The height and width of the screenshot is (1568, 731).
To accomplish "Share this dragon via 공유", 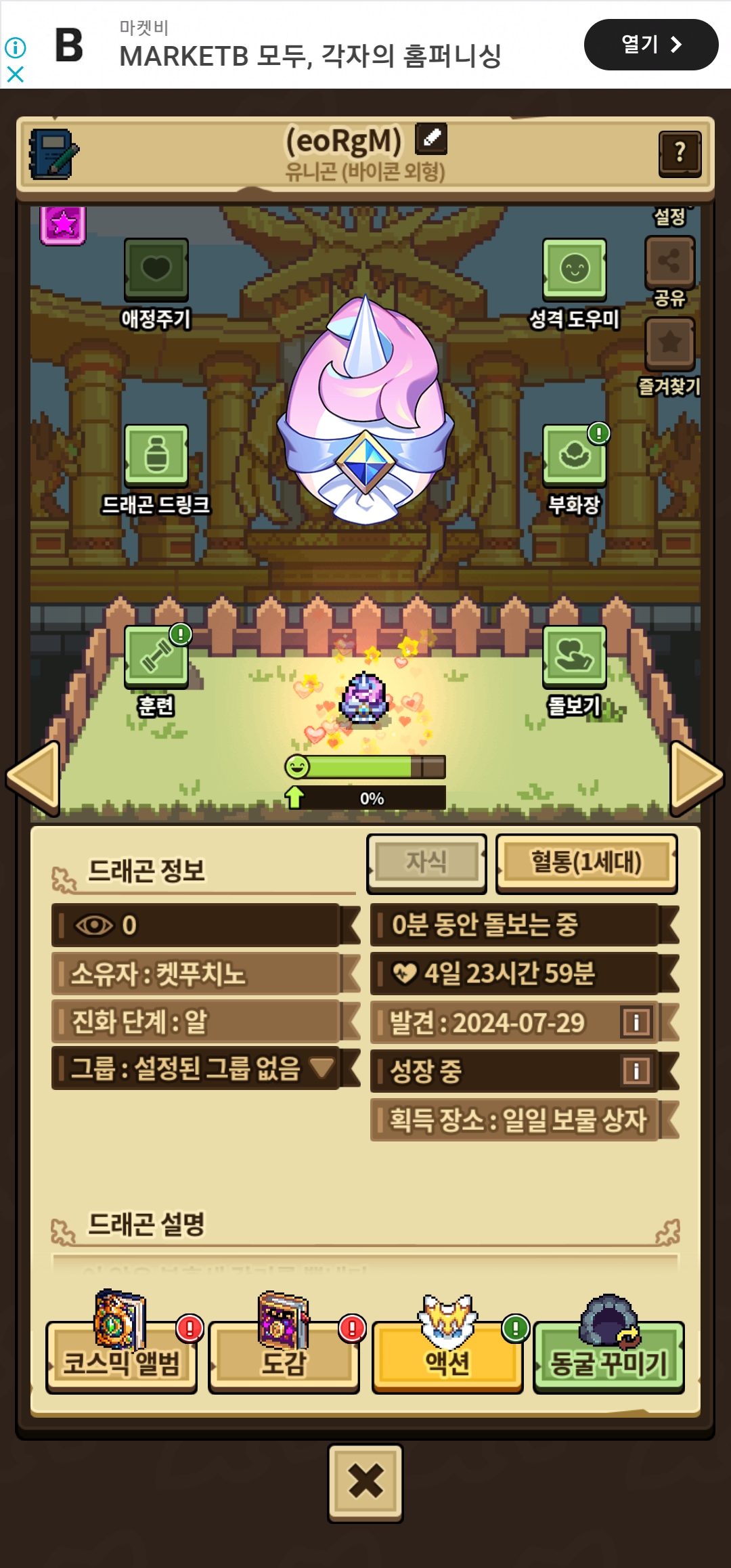I will coord(669,261).
